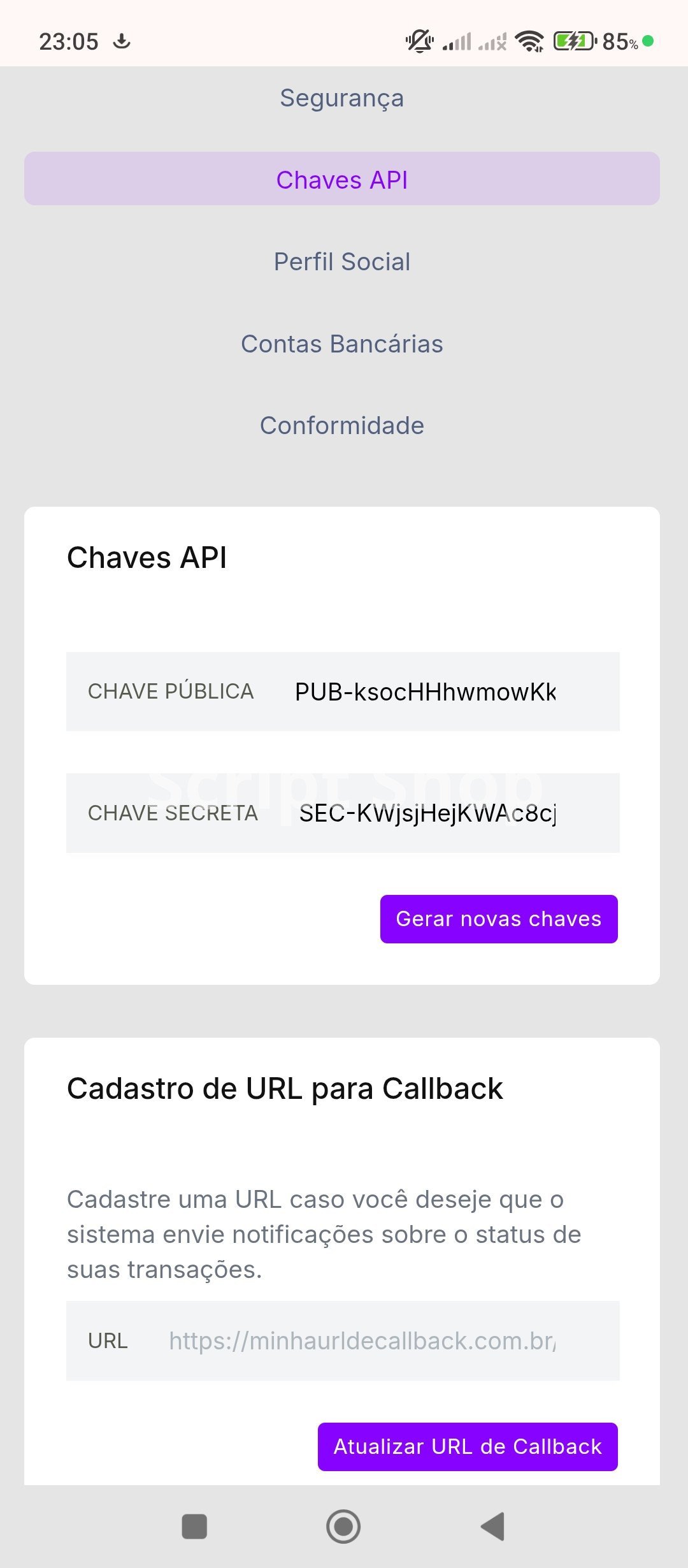Screen dimensions: 688x1568
Task: Open Contas Bancárias section
Action: tap(342, 344)
